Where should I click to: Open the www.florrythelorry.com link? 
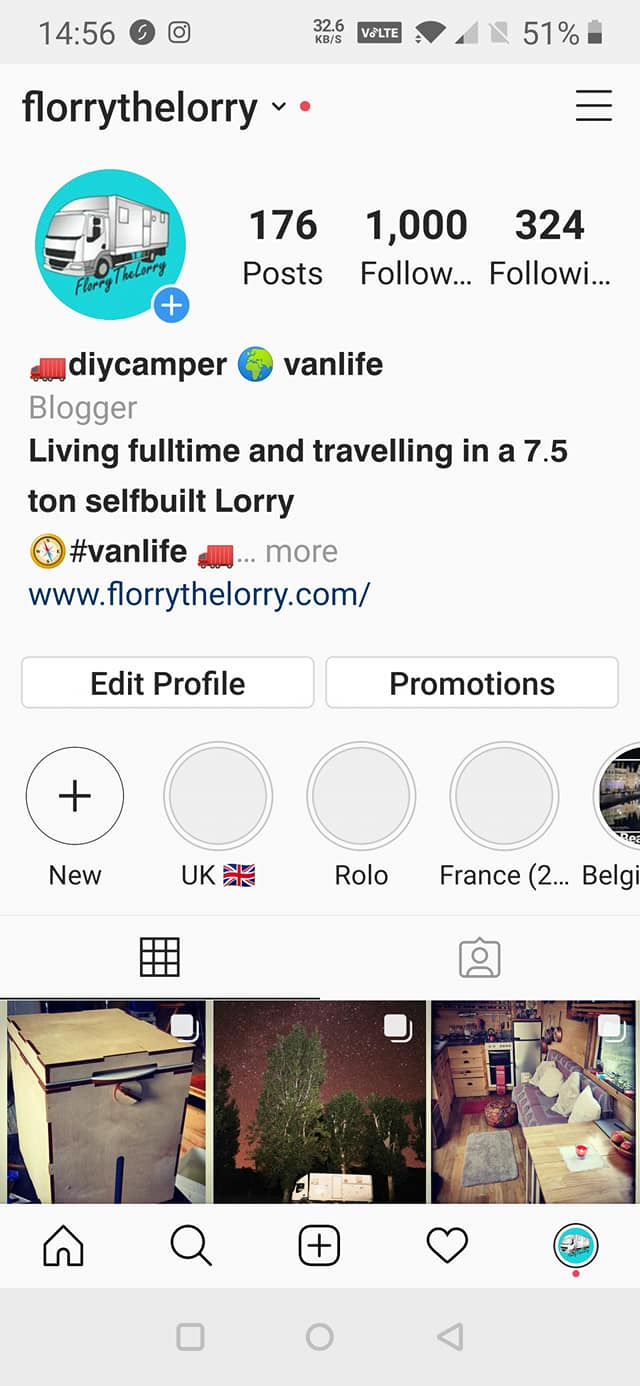(x=200, y=594)
